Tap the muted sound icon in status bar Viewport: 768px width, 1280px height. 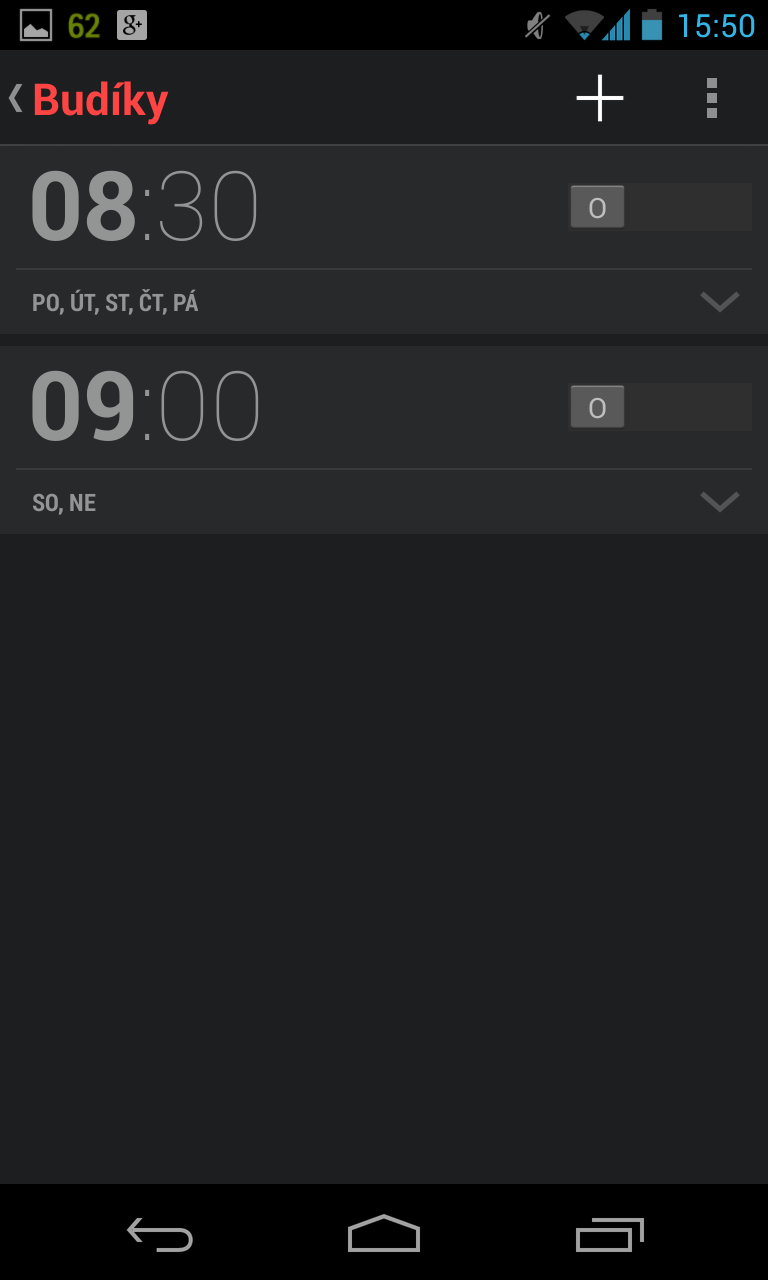point(535,24)
